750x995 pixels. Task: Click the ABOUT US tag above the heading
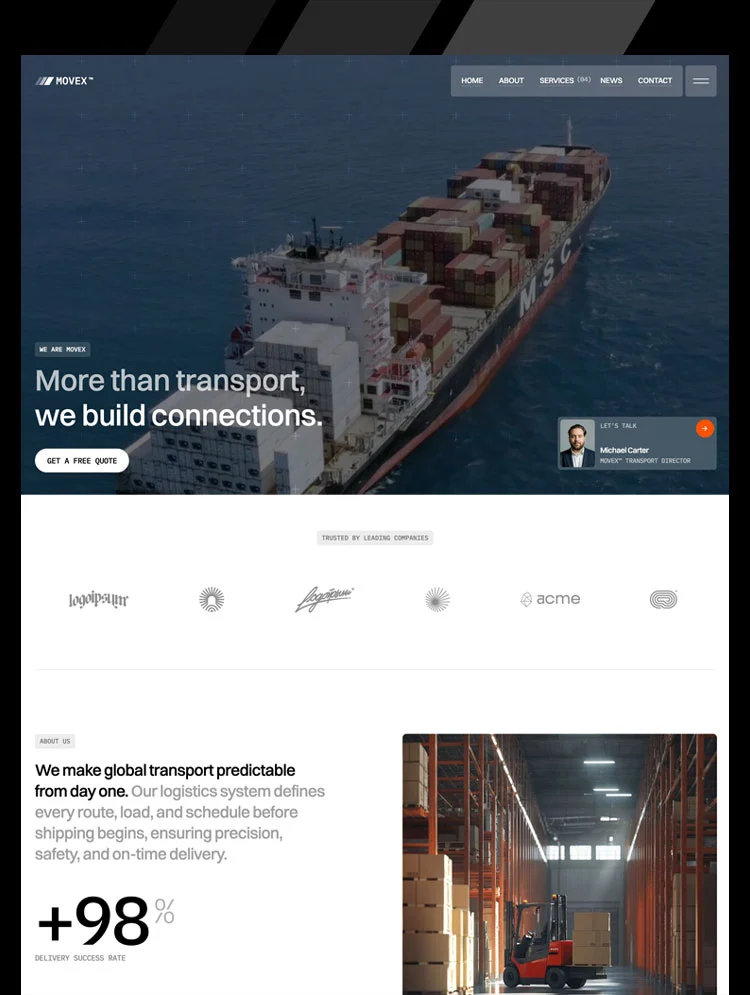[x=55, y=741]
